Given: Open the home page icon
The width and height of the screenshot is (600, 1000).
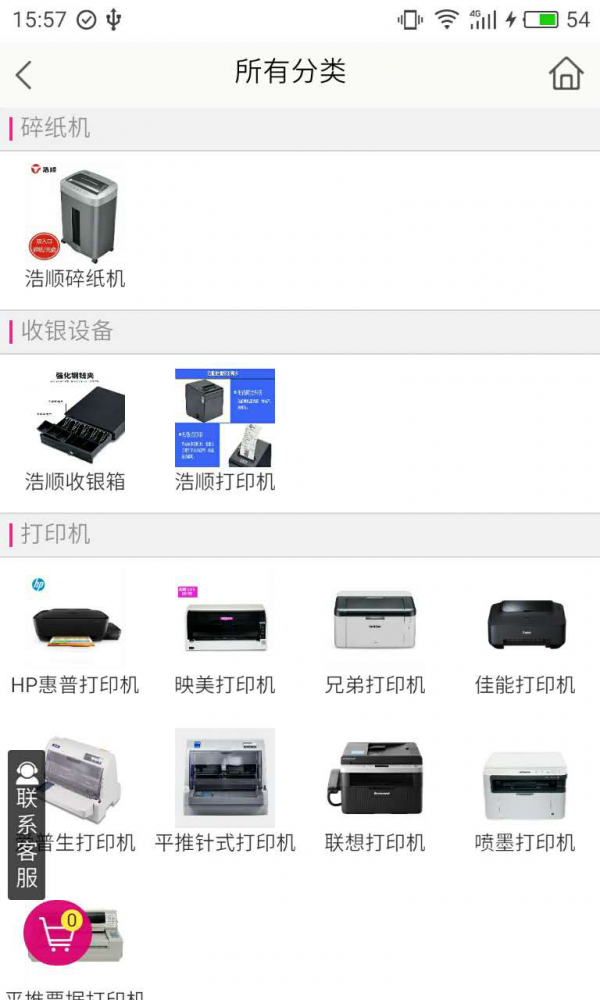Looking at the screenshot, I should [x=566, y=74].
